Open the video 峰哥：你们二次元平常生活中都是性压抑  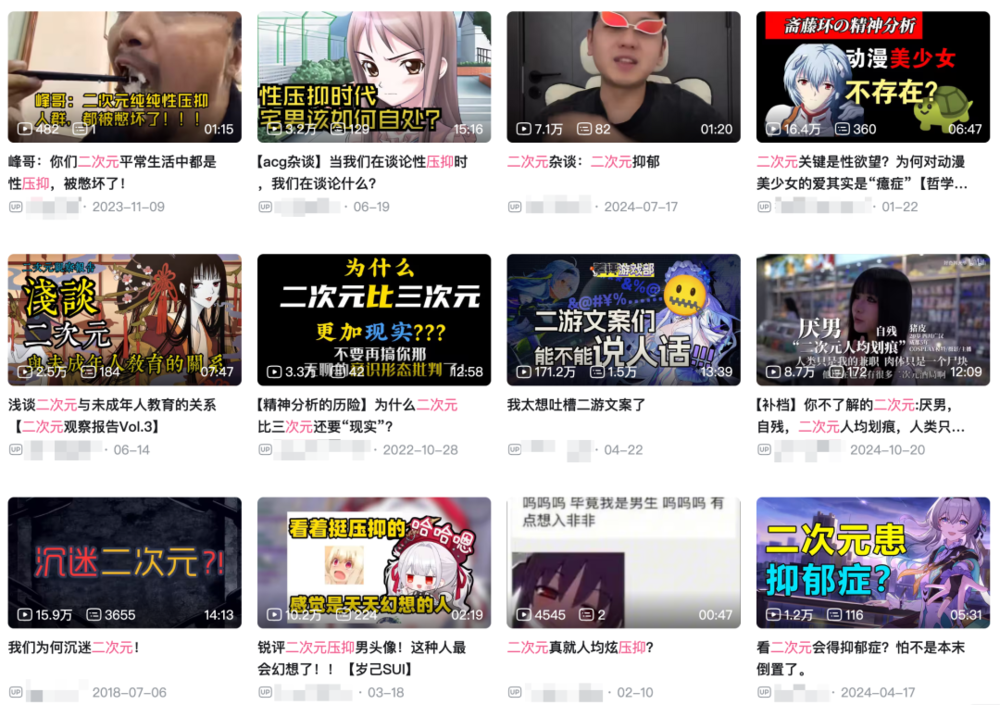tap(124, 77)
